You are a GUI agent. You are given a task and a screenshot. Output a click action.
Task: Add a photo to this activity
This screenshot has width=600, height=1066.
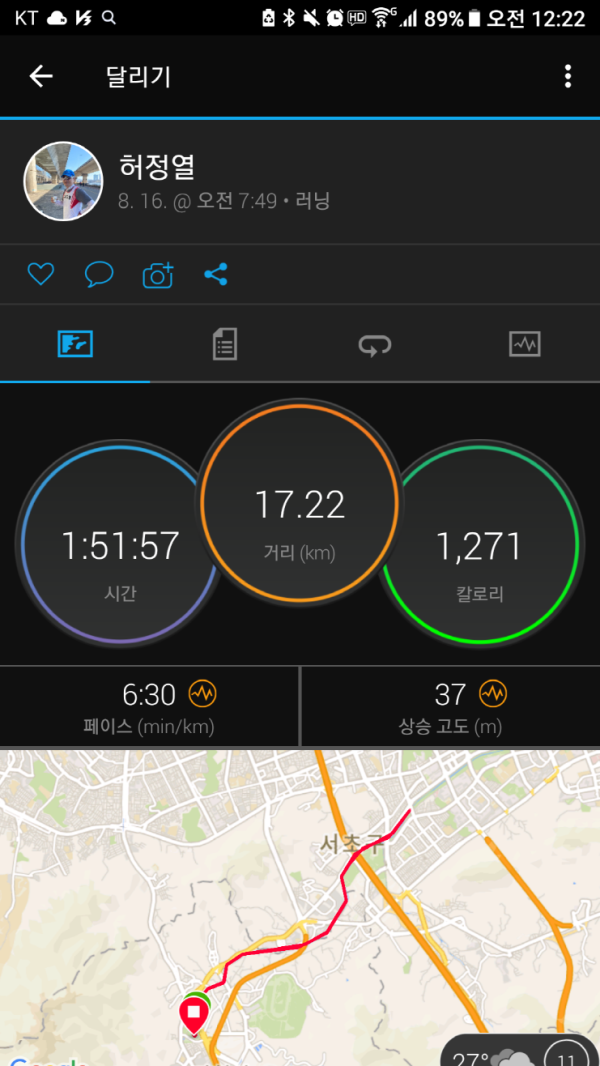[158, 274]
